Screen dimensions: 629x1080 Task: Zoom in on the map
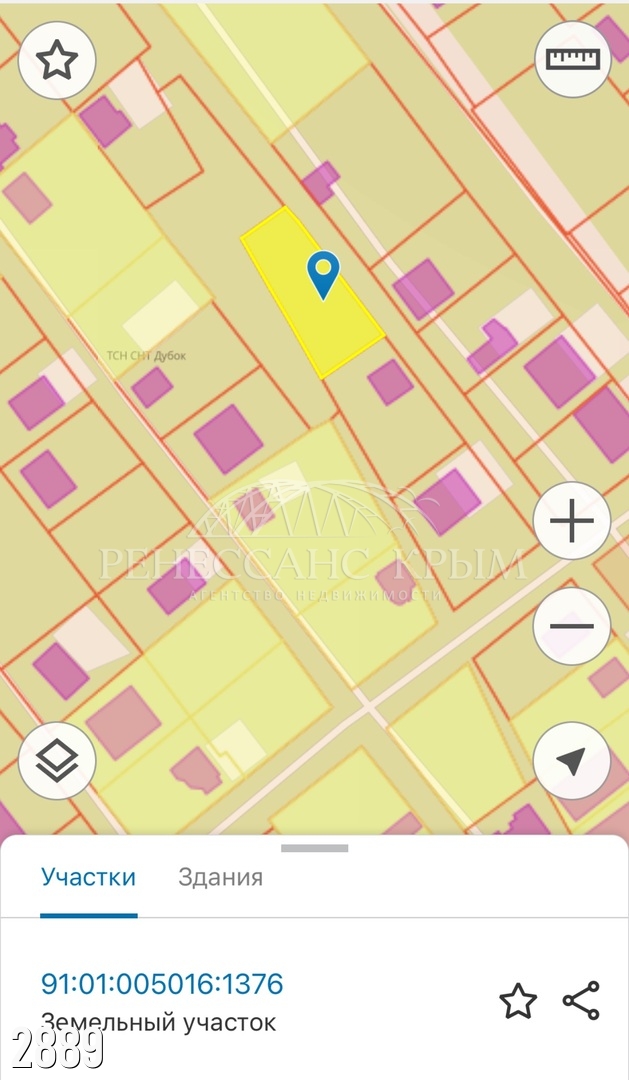(x=571, y=521)
